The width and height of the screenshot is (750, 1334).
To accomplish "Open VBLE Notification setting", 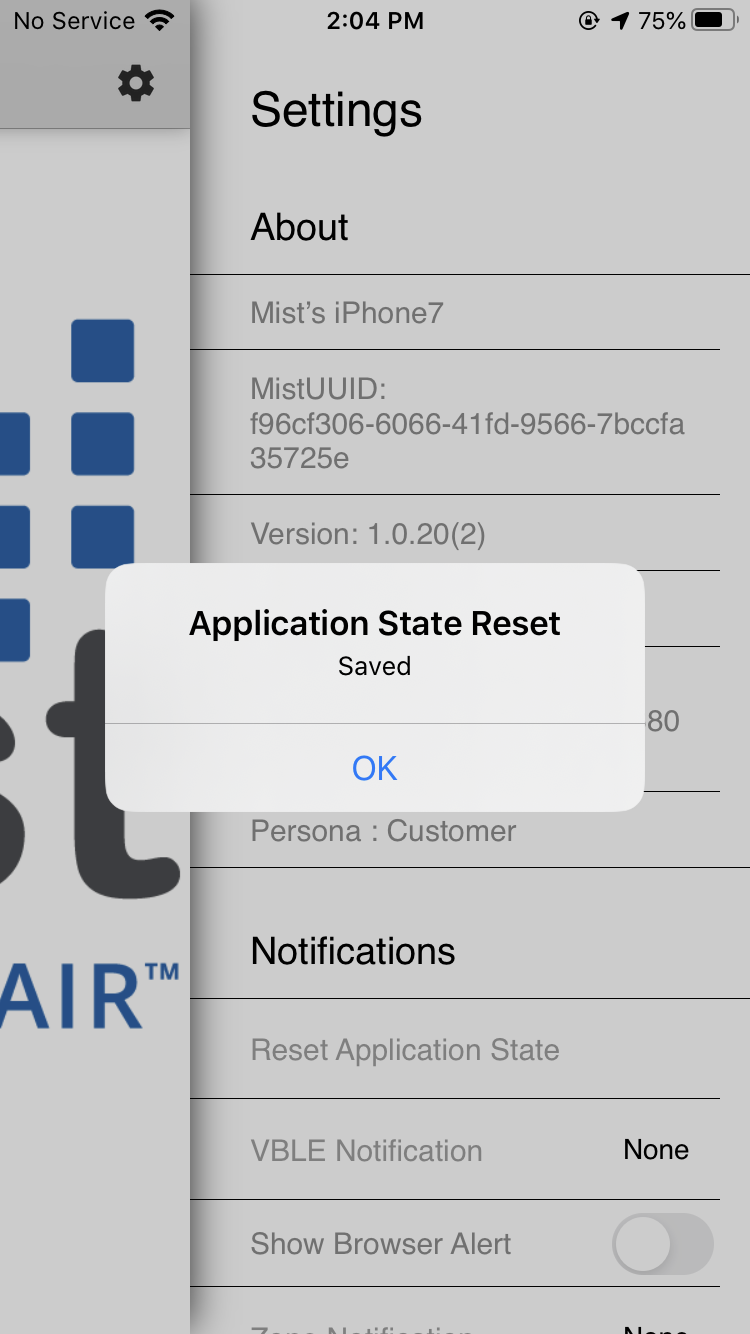I will [x=468, y=1150].
